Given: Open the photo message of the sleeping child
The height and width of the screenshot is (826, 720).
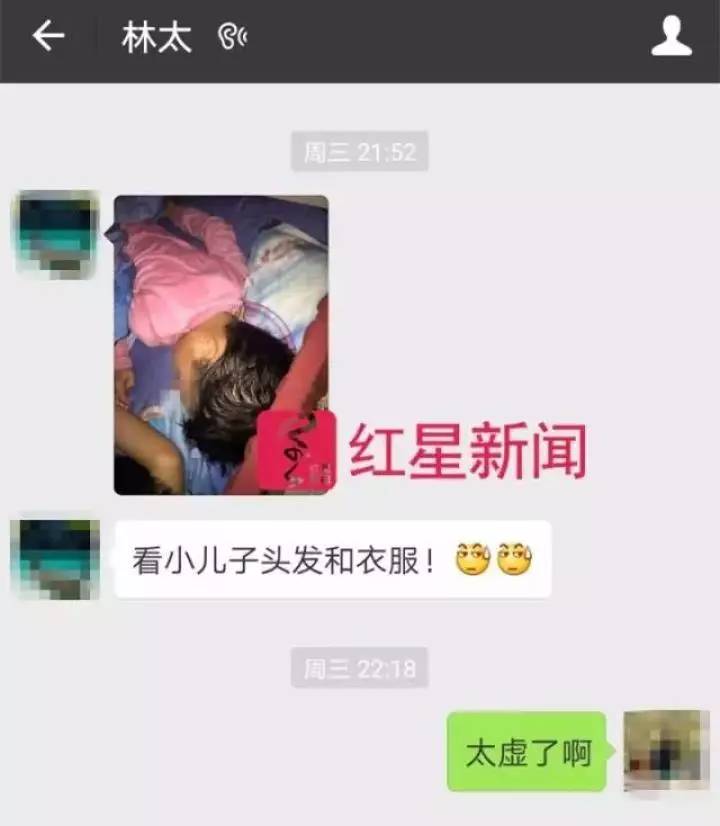Looking at the screenshot, I should (220, 343).
